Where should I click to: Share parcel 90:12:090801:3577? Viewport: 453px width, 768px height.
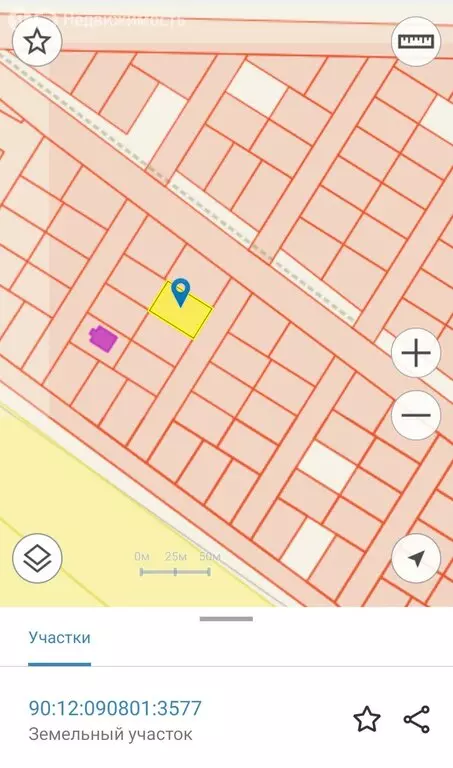pyautogui.click(x=417, y=719)
